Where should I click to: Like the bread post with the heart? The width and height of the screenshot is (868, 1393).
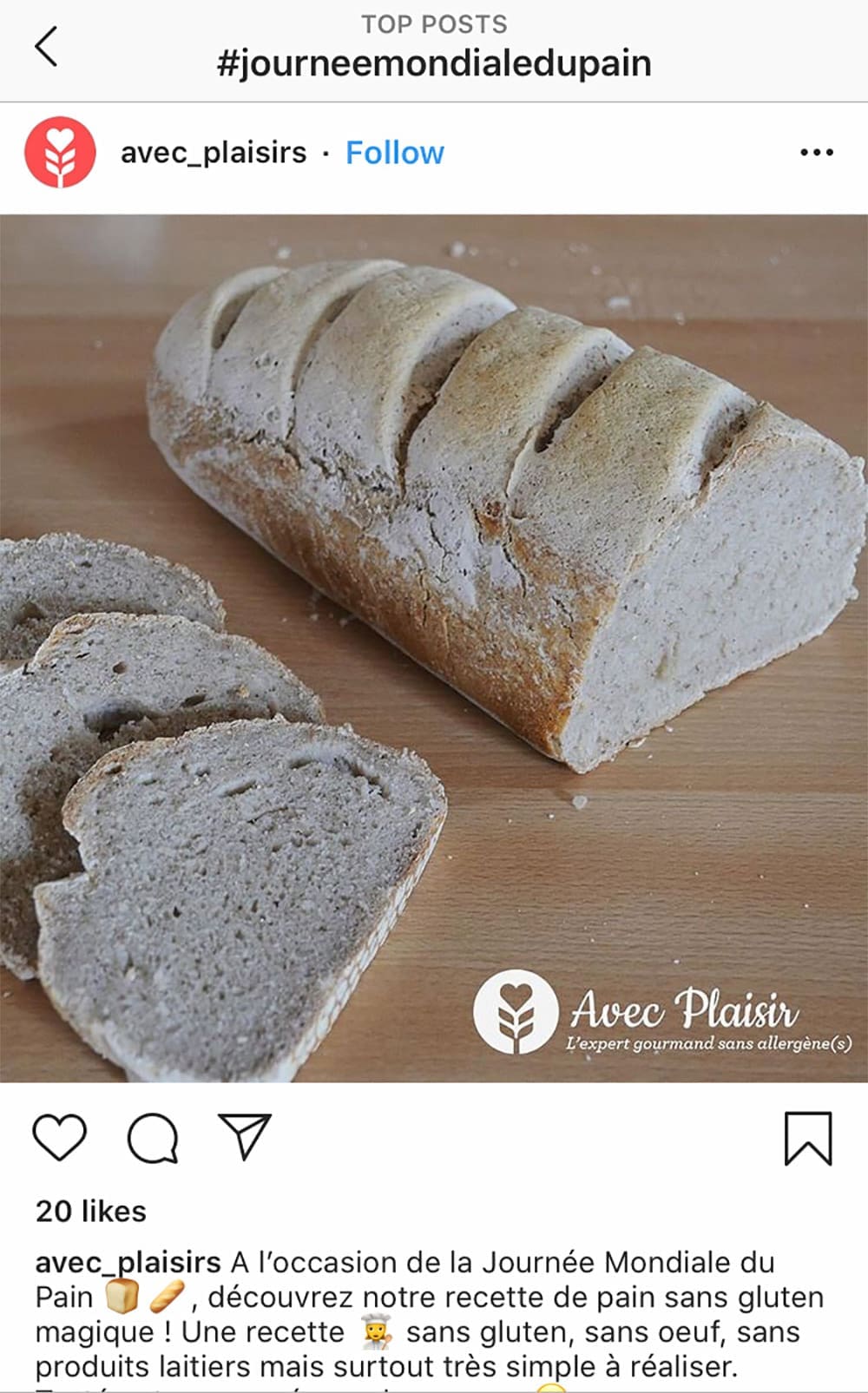(59, 1137)
